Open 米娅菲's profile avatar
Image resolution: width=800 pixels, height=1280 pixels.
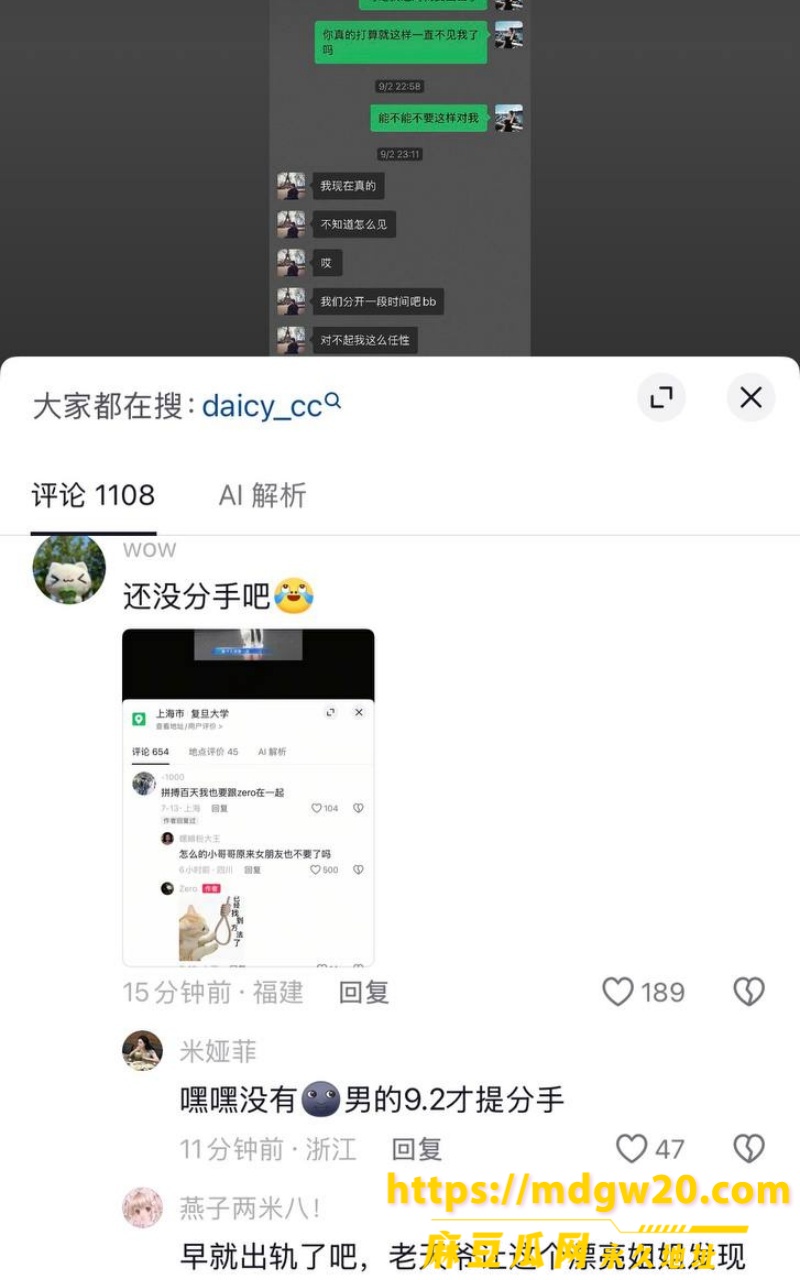[x=142, y=1051]
